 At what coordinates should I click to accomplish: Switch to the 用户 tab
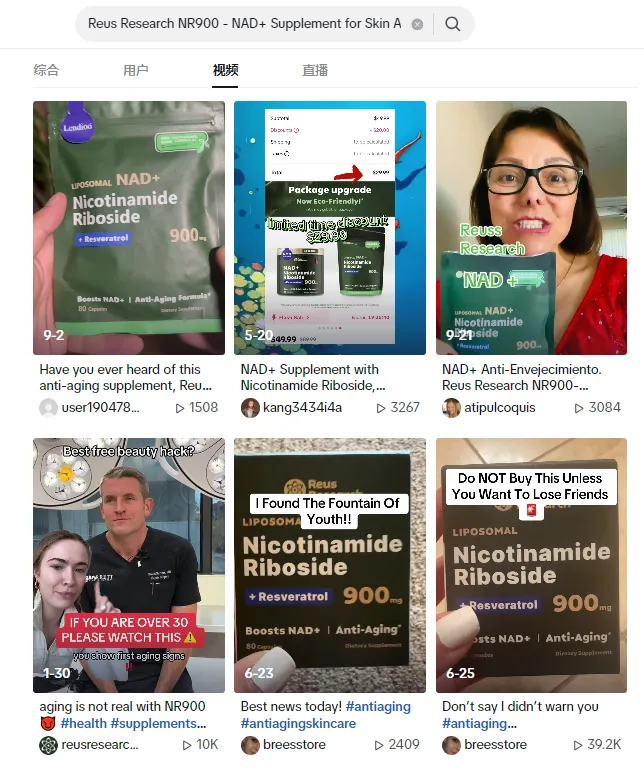[x=136, y=70]
